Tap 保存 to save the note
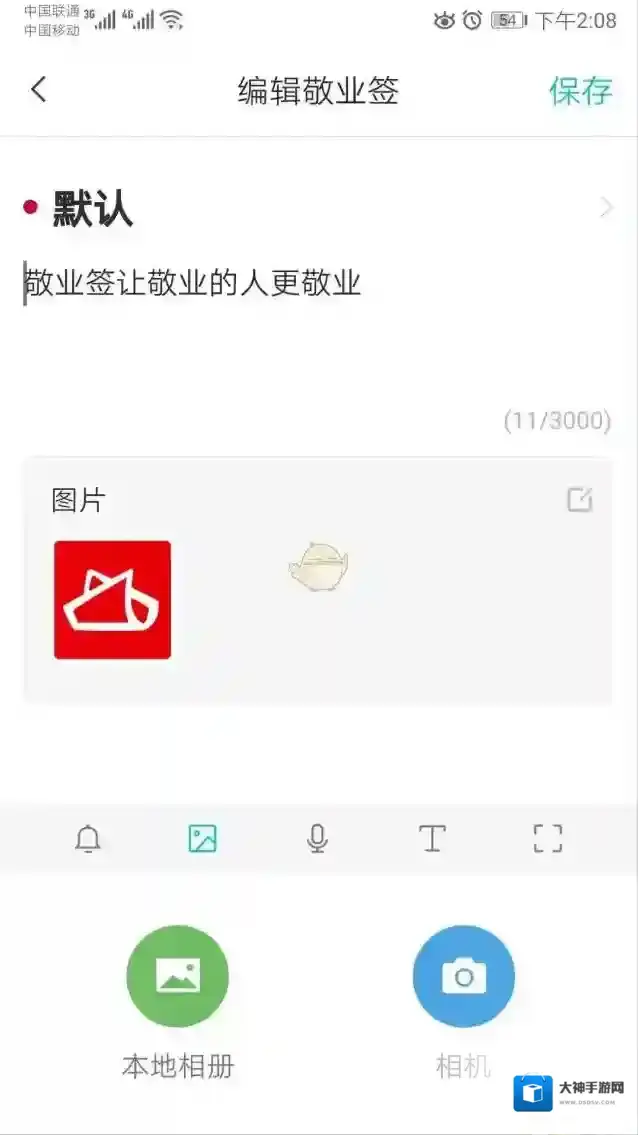The image size is (638, 1135). coord(580,91)
